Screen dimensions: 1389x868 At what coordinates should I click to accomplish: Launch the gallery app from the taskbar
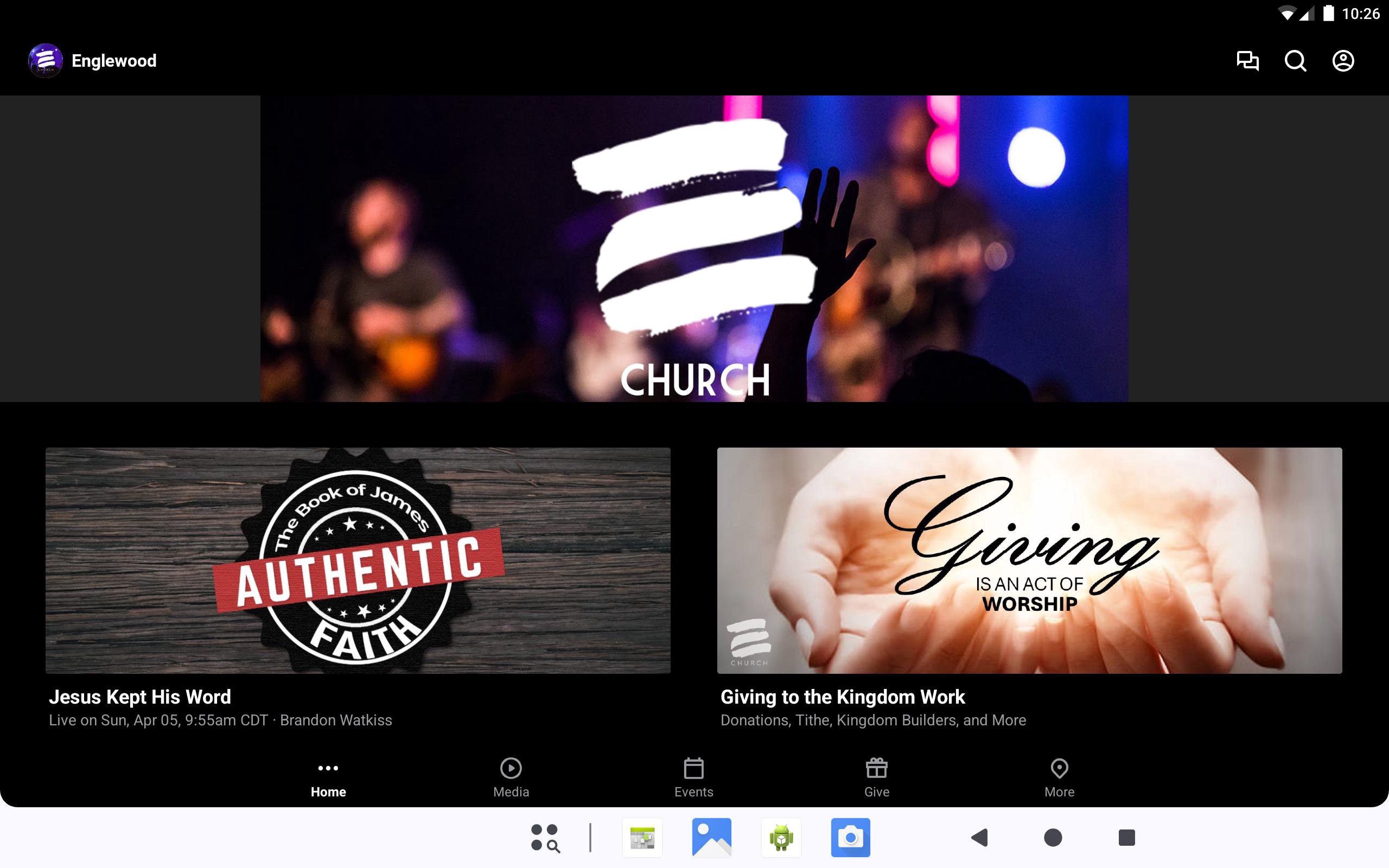pos(711,838)
